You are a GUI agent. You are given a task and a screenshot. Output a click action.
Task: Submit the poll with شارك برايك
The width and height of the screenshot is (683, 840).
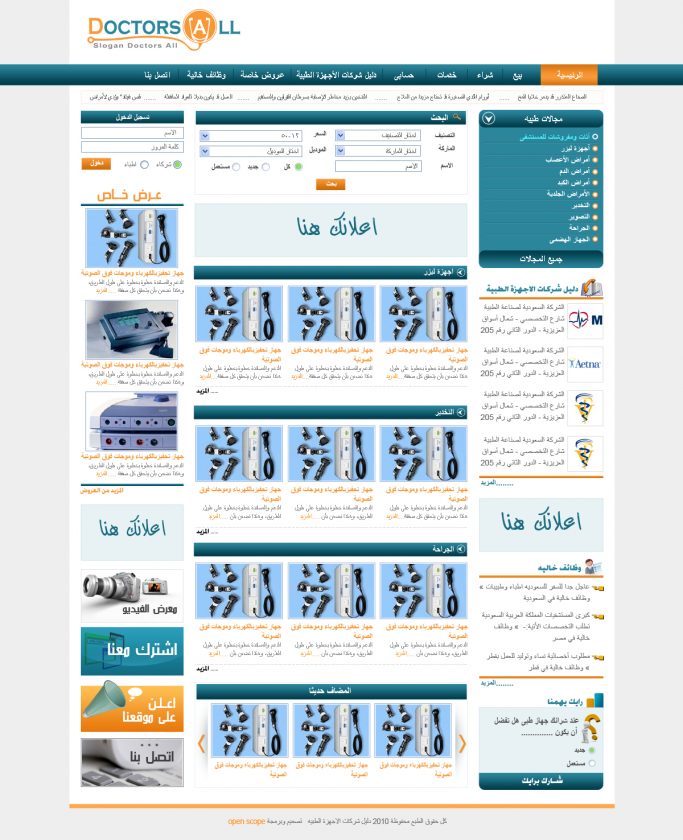point(541,780)
